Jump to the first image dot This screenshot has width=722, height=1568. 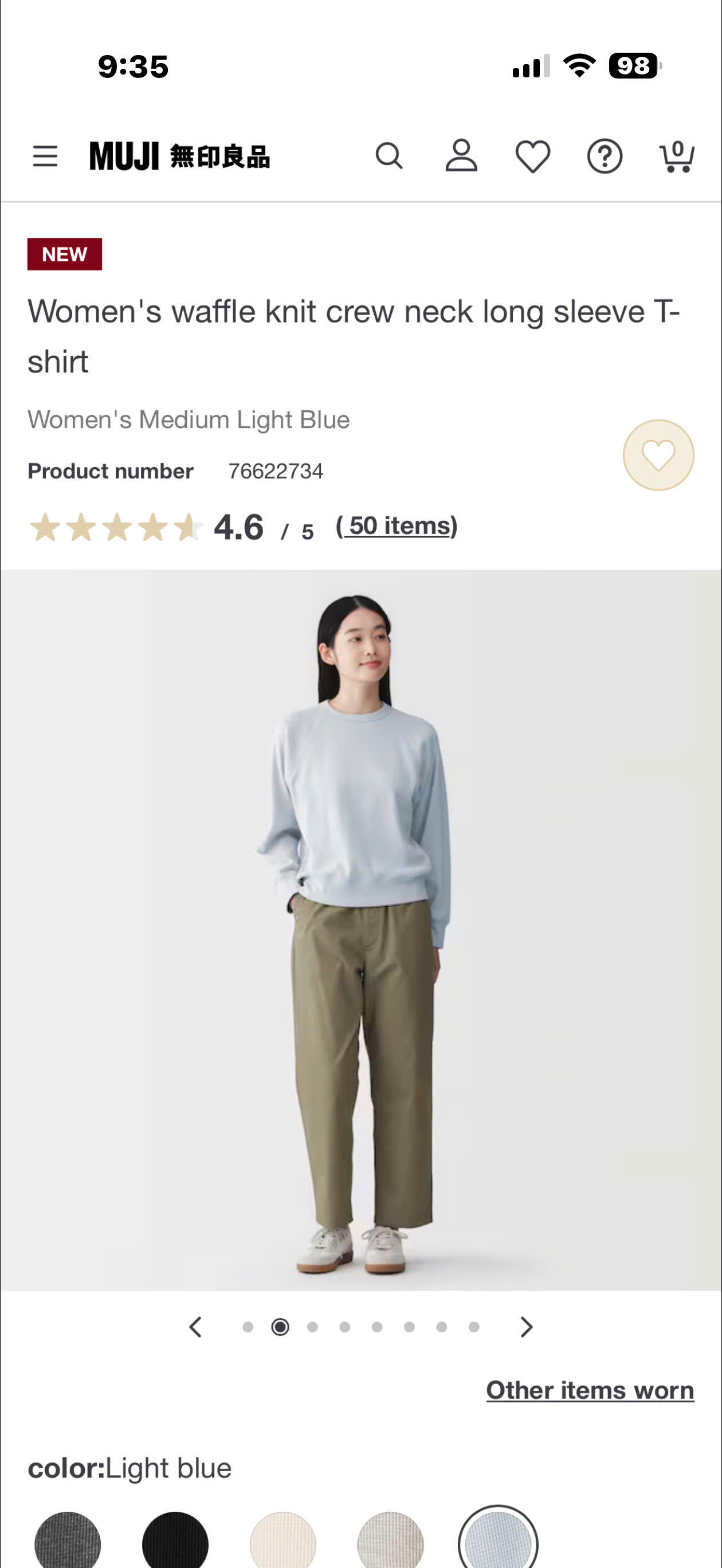248,1327
